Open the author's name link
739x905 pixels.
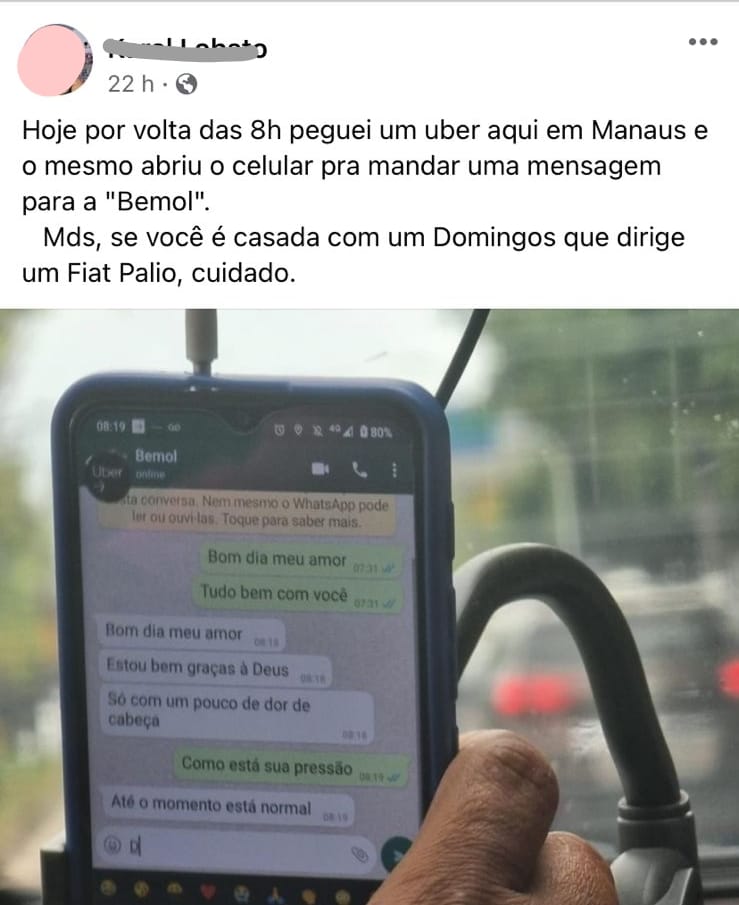[185, 47]
